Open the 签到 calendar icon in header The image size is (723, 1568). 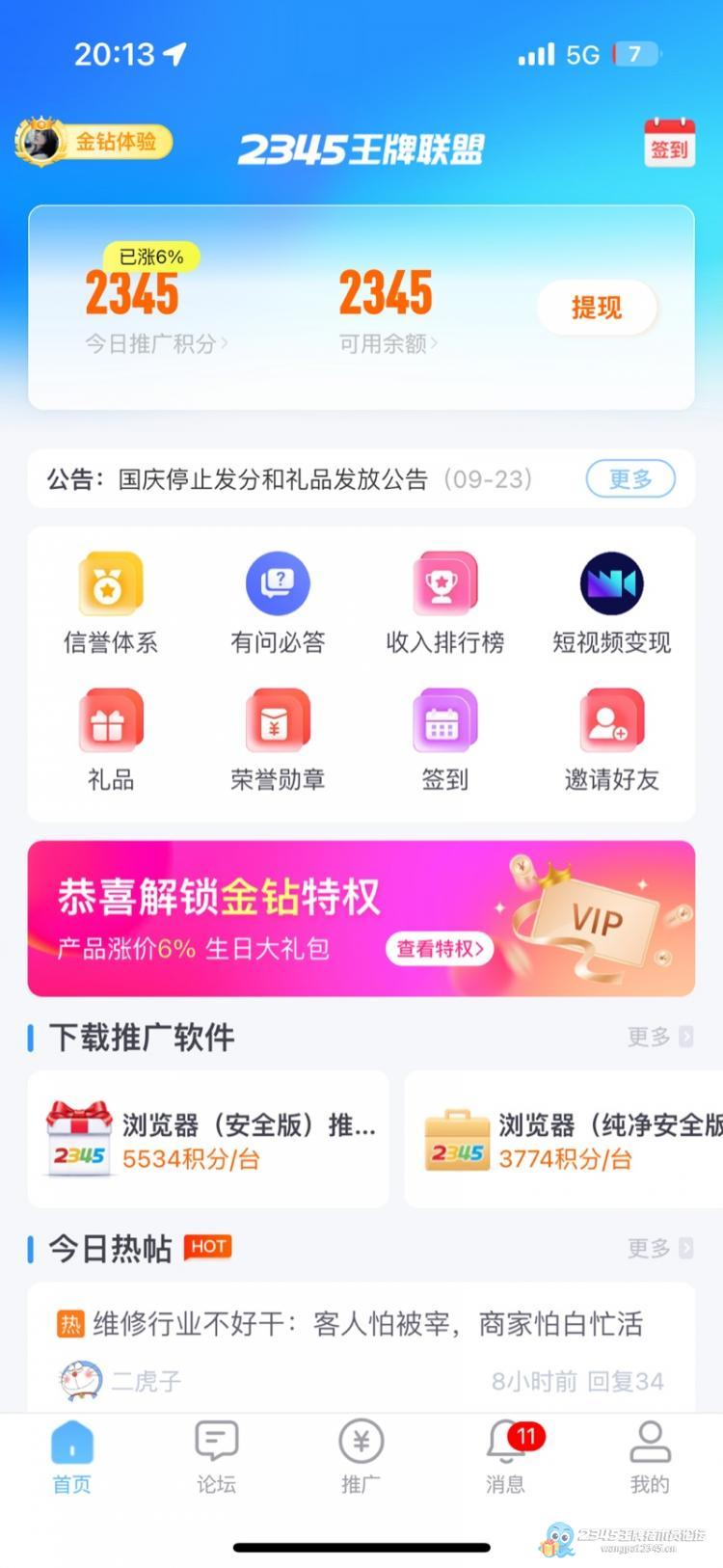coord(669,144)
